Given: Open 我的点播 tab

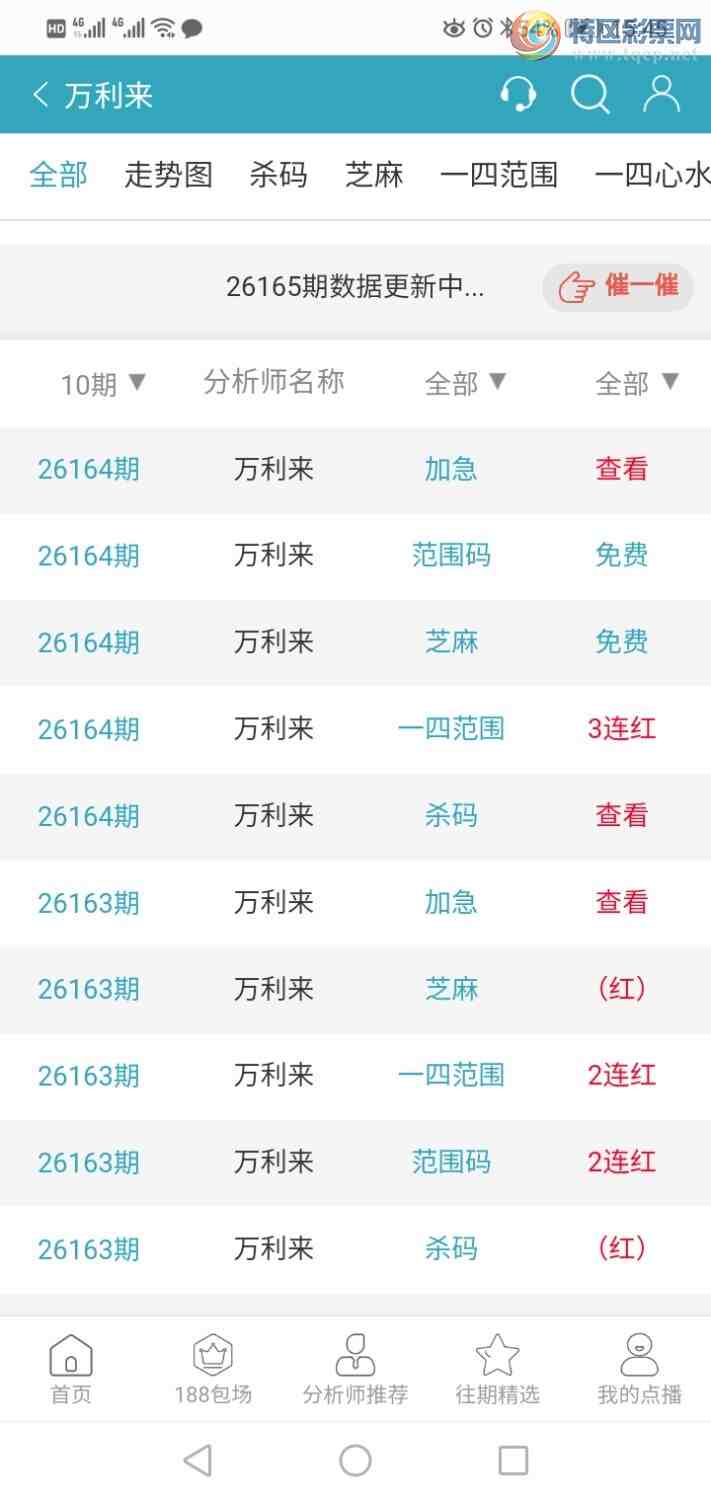Looking at the screenshot, I should tap(640, 1370).
